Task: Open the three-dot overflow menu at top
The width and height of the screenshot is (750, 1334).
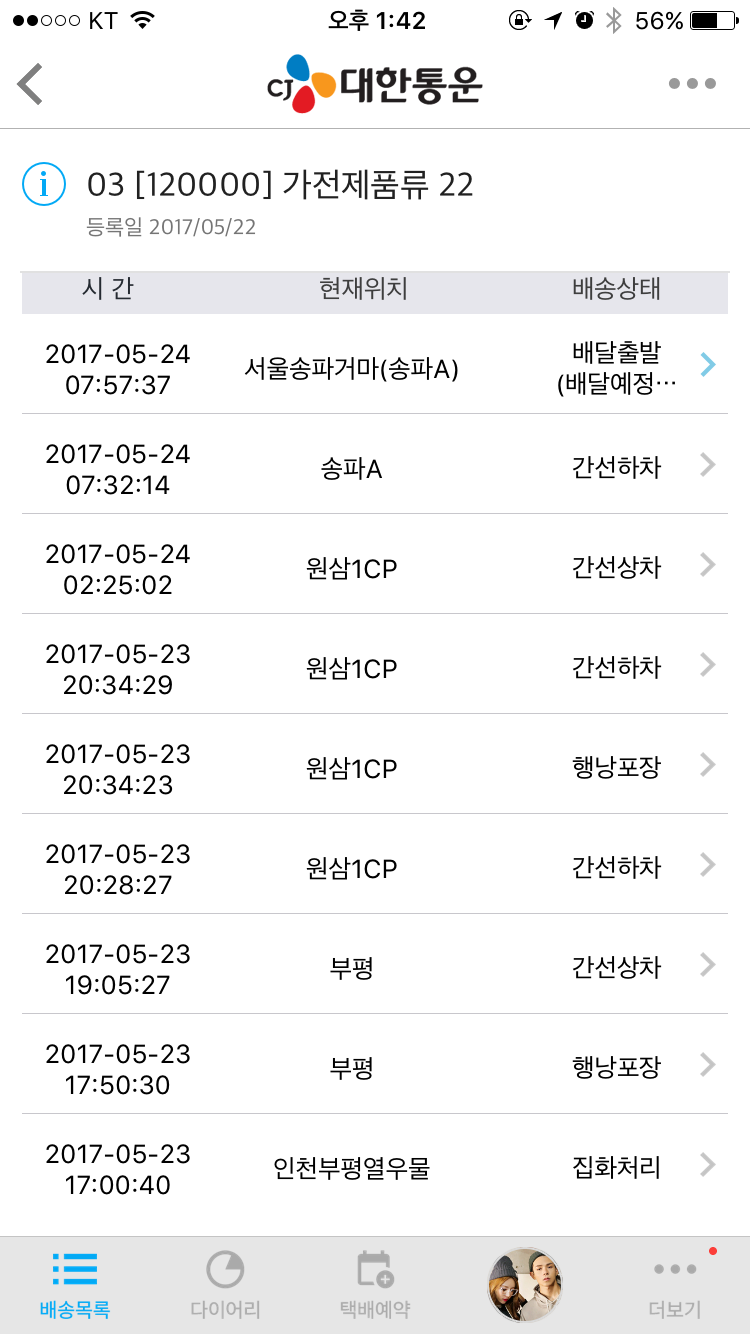Action: tap(692, 84)
